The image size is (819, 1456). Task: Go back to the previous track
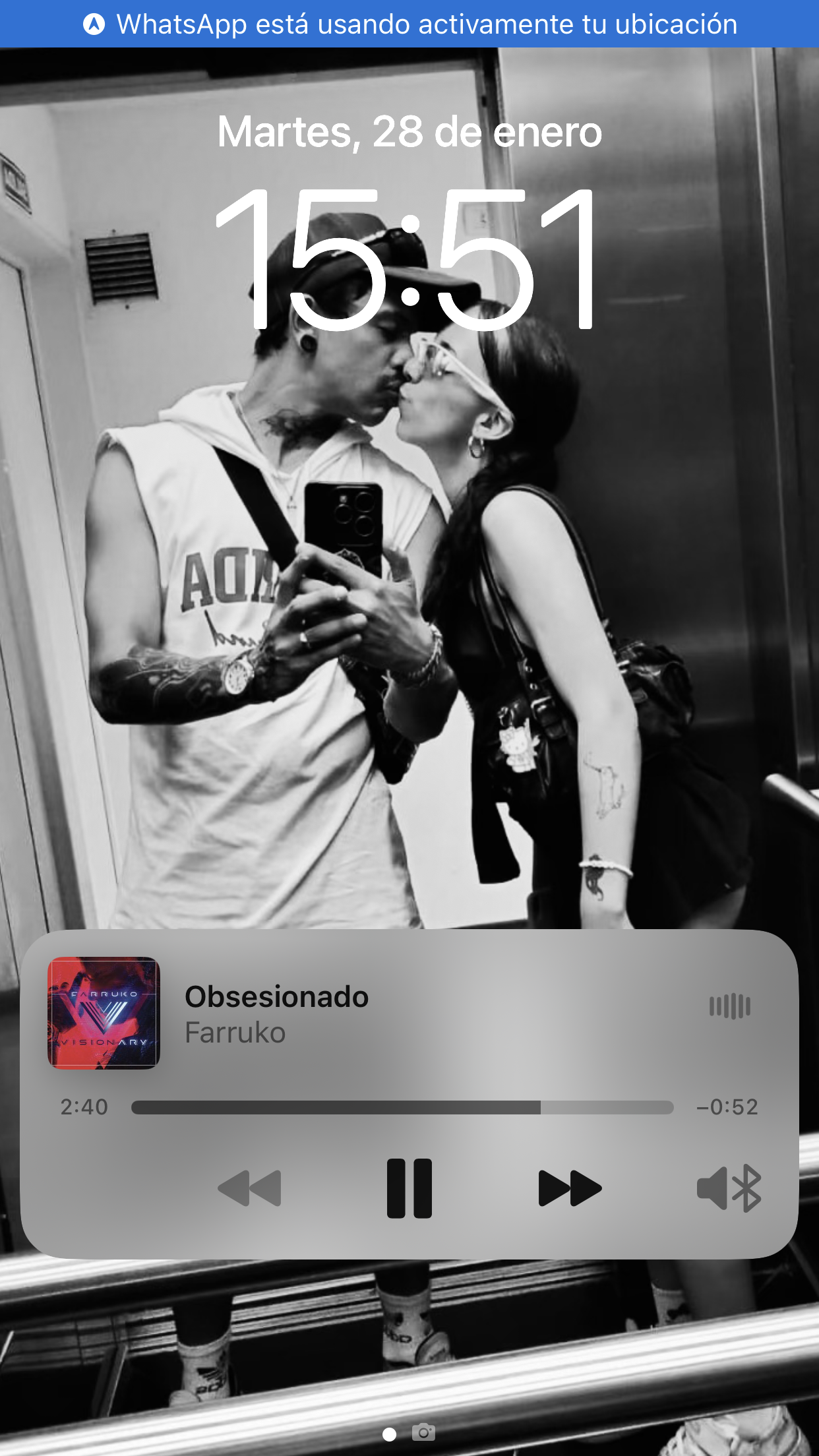point(250,1188)
